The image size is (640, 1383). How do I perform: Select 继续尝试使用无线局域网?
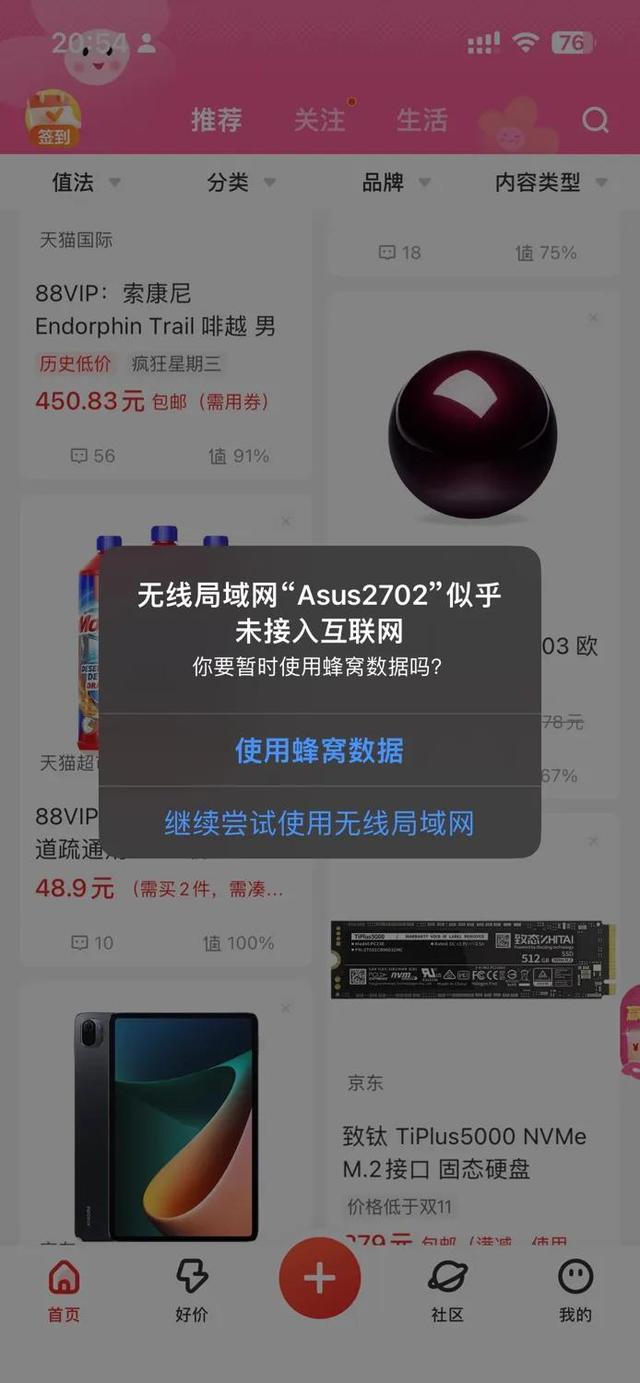(320, 824)
